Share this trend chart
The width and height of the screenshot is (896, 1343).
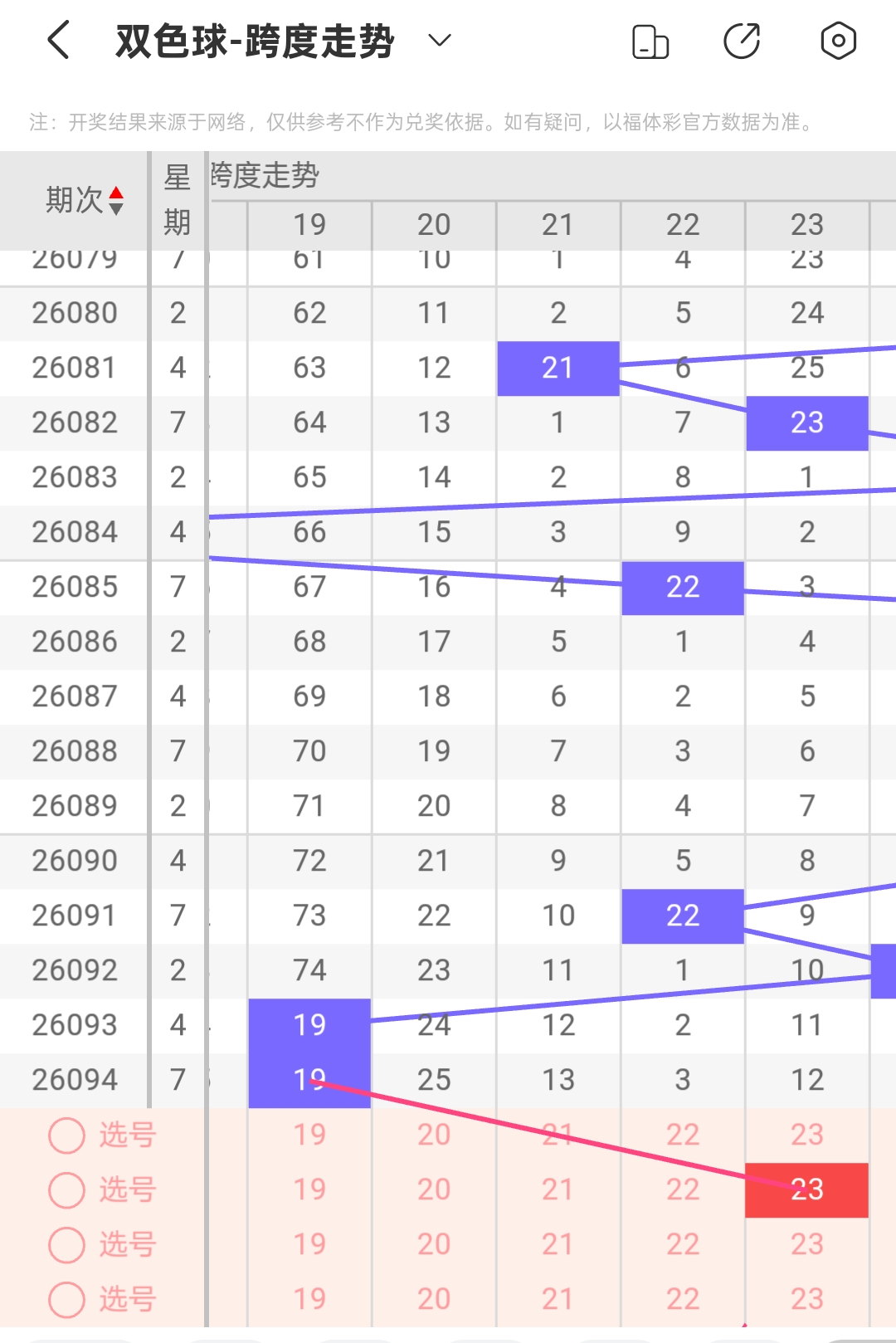point(742,42)
